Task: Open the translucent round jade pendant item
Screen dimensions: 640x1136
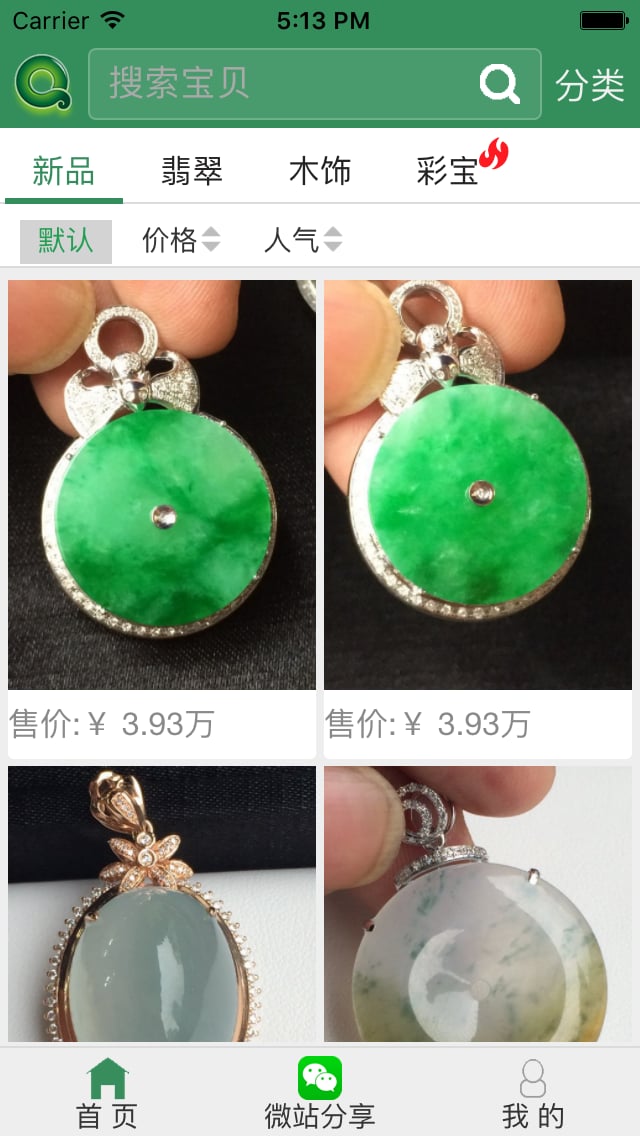Action: coord(478,905)
